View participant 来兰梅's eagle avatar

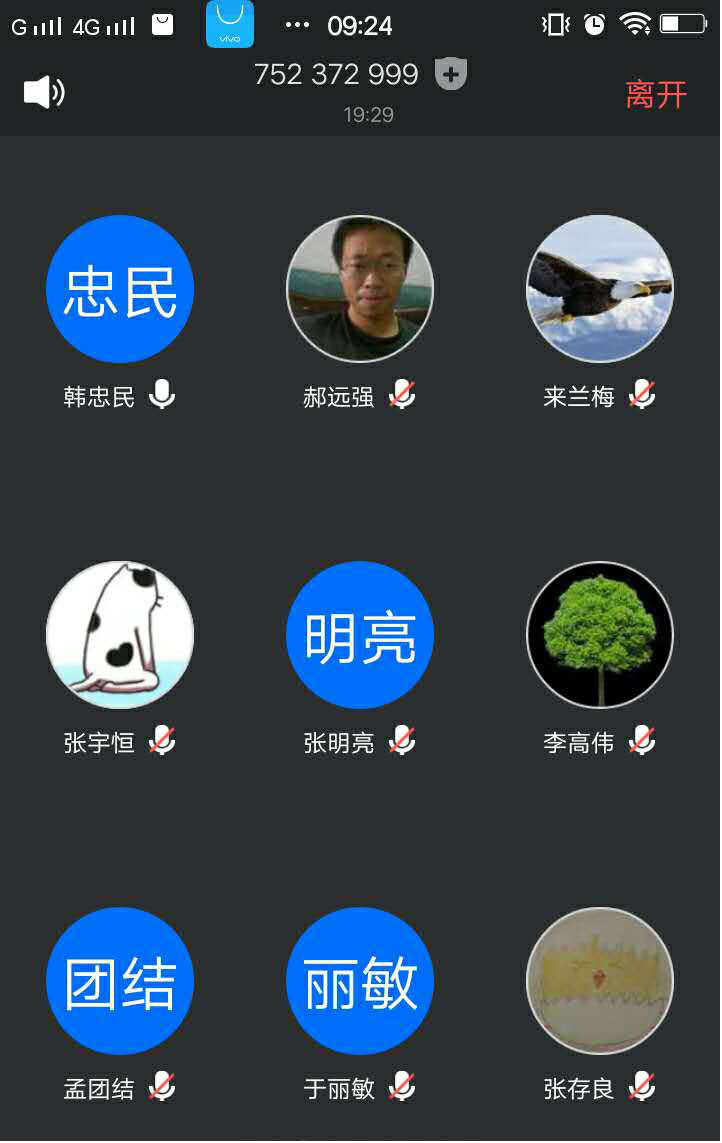[600, 289]
